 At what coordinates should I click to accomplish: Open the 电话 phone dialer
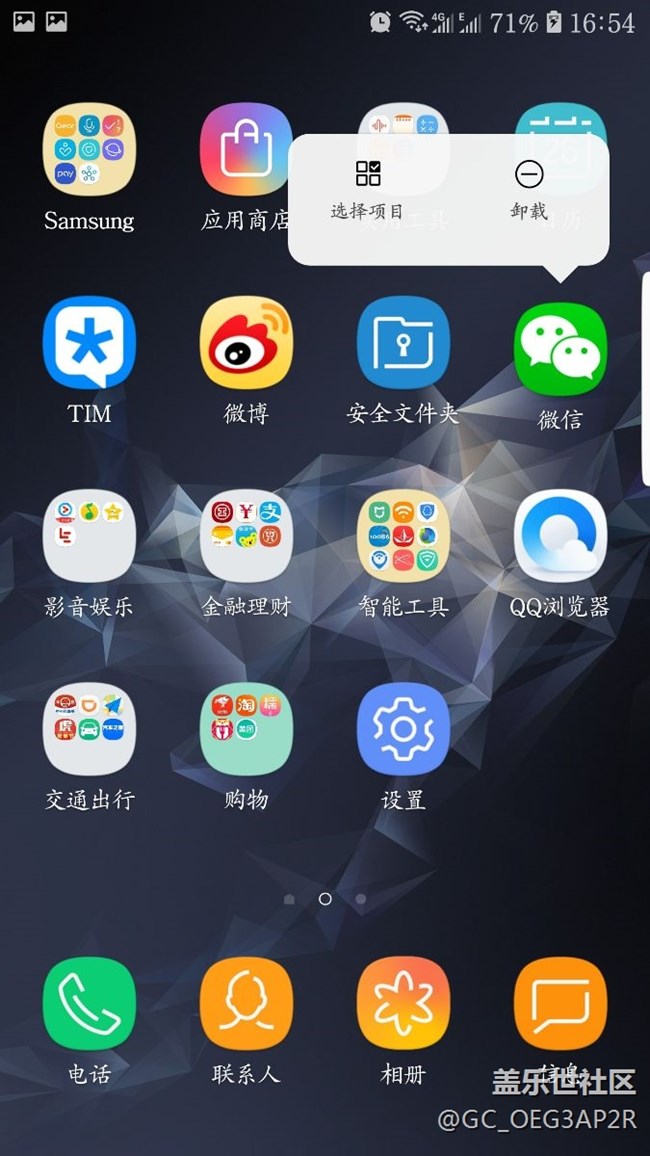click(89, 1003)
